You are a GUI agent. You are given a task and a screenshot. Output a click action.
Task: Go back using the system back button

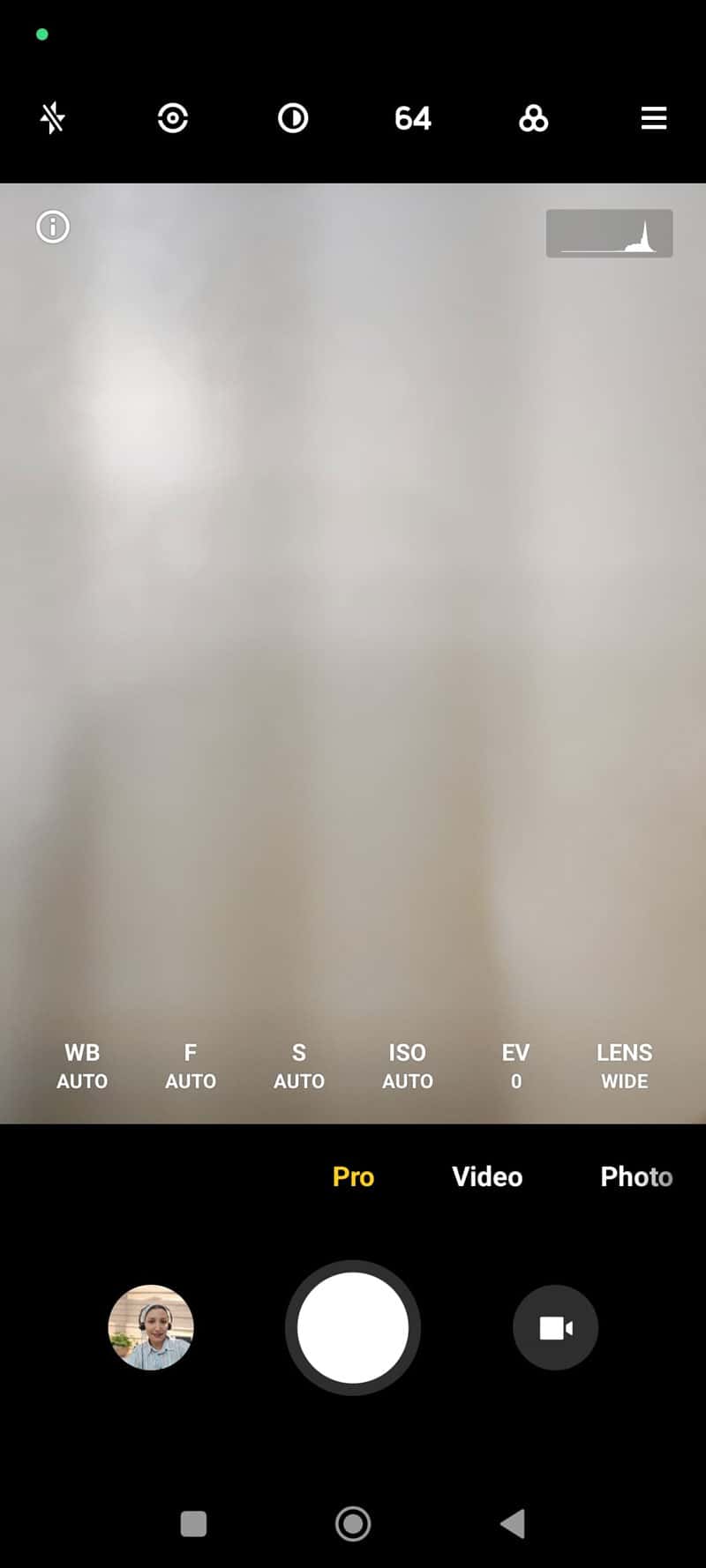[513, 1523]
